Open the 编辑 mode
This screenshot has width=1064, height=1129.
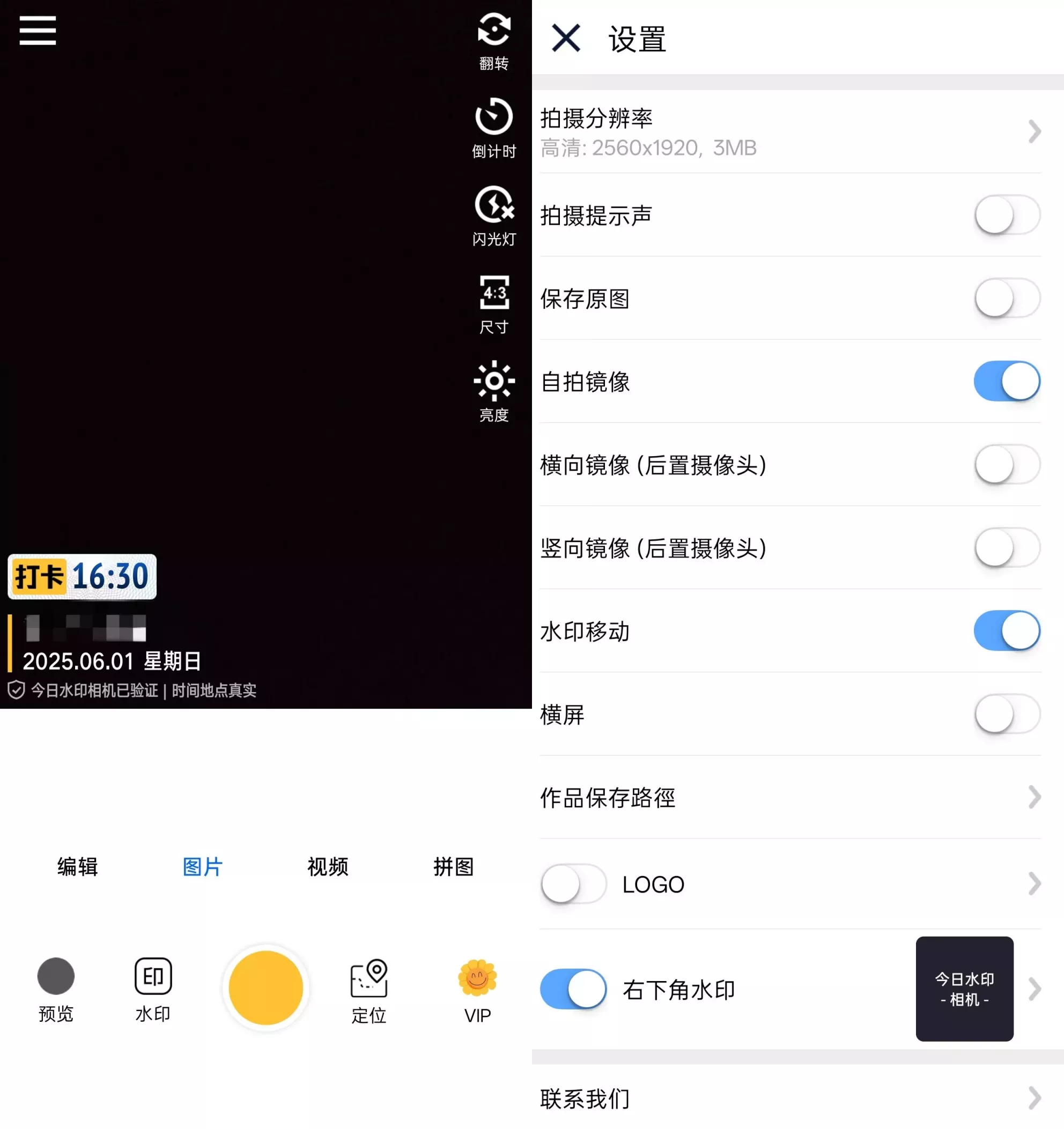tap(78, 867)
